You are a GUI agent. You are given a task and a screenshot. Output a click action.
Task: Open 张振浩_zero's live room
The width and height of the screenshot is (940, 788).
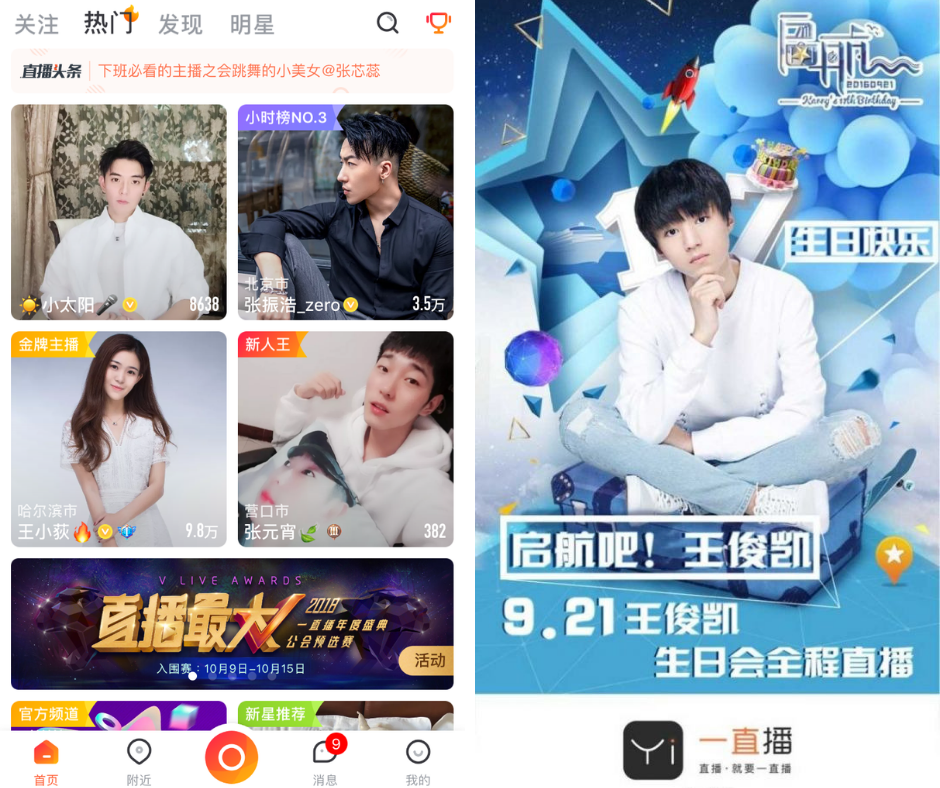click(x=345, y=212)
